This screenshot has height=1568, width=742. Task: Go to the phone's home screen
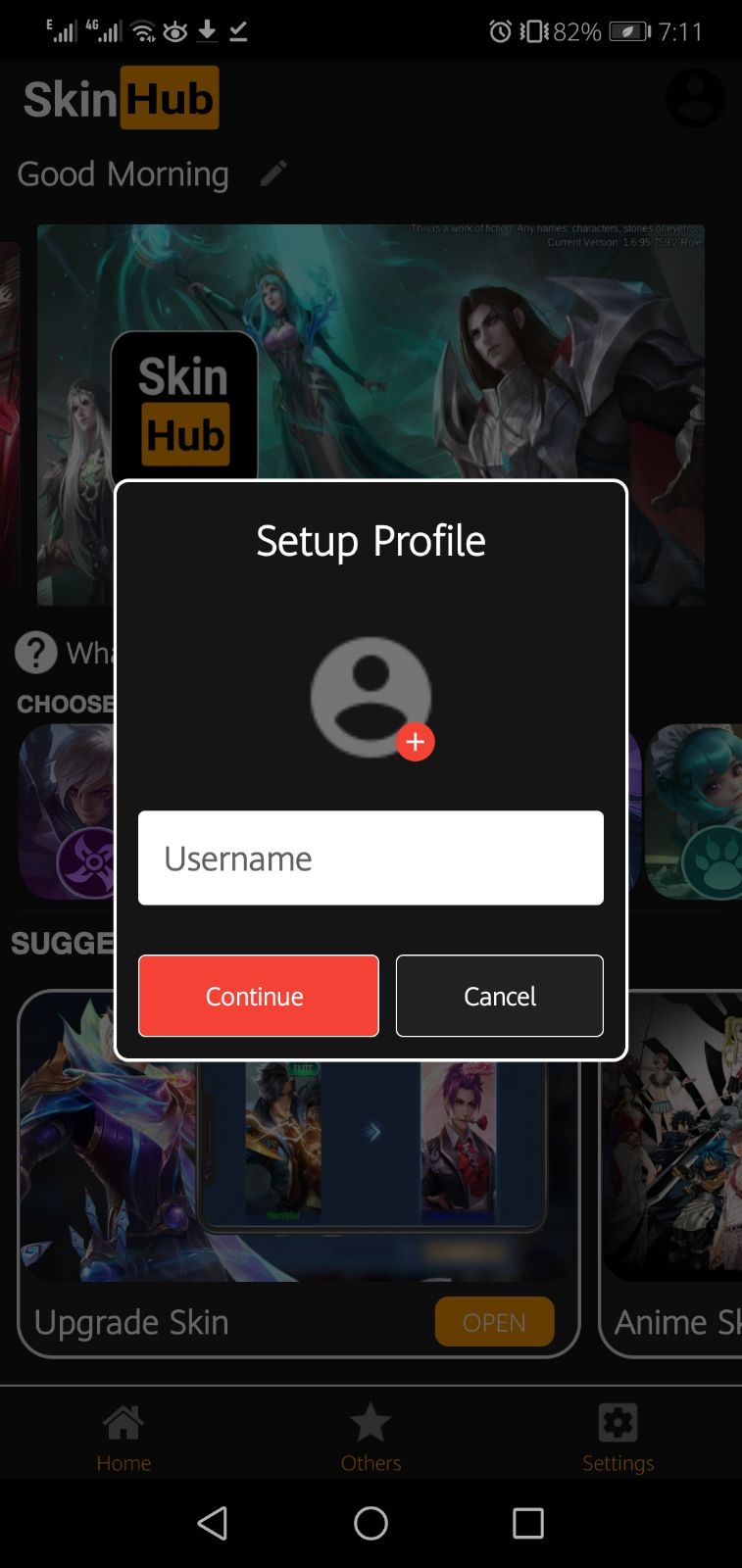coord(371,1523)
